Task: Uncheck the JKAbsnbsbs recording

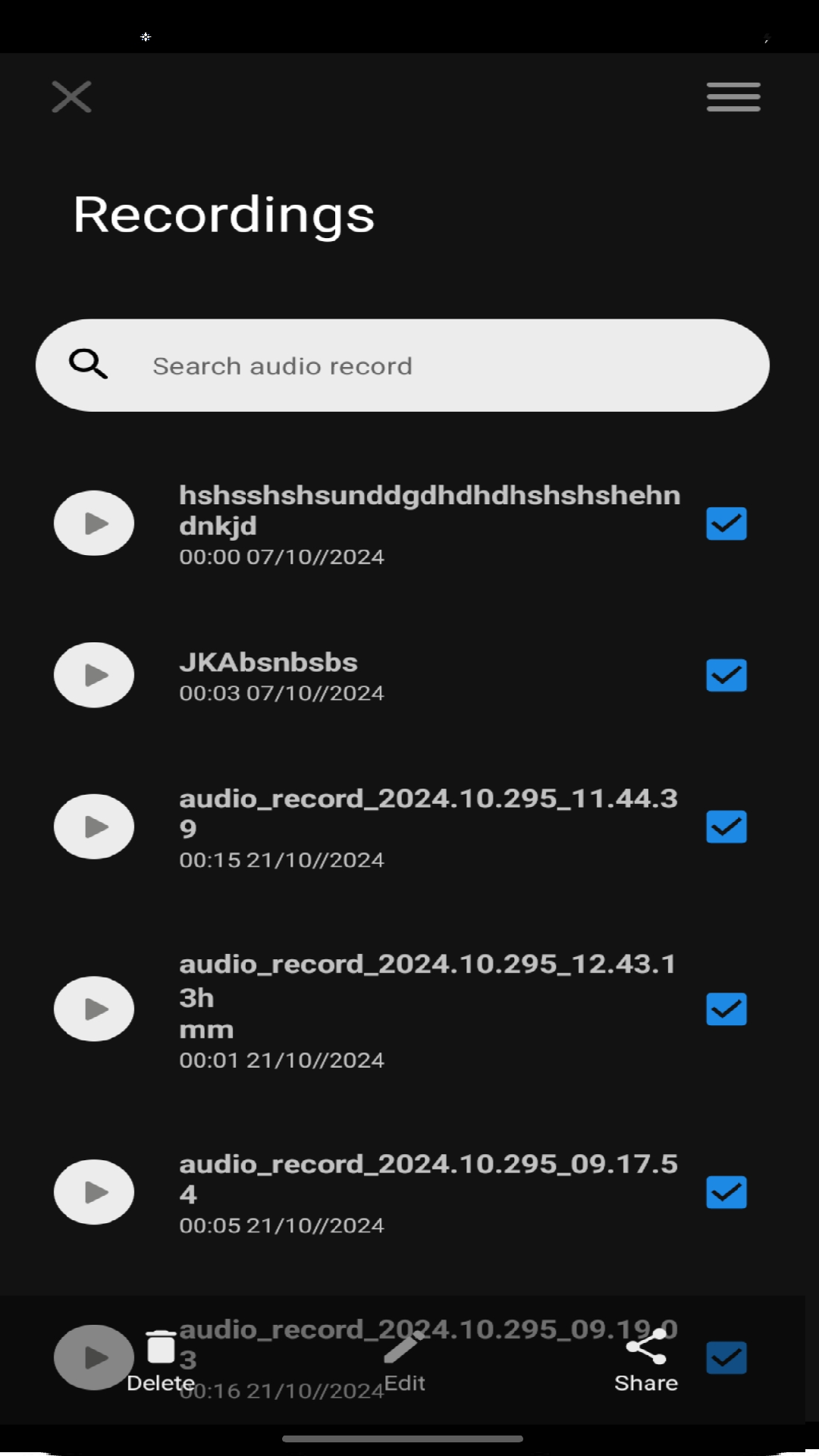Action: (726, 675)
